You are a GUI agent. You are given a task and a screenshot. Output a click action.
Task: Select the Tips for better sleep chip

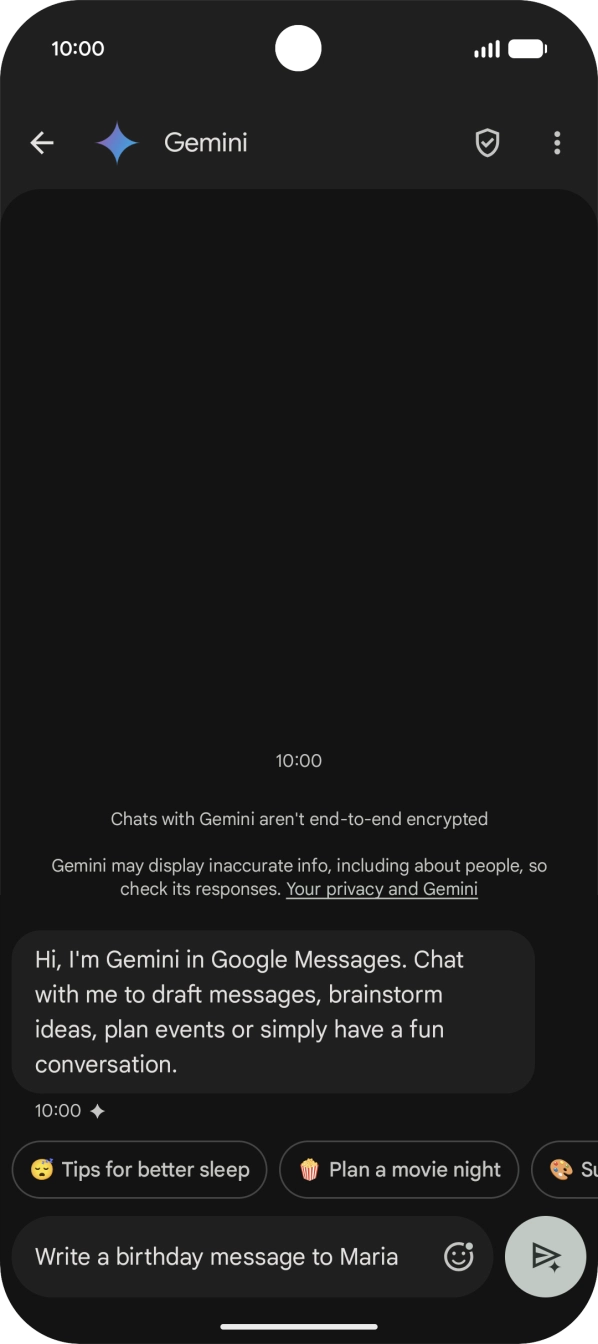pyautogui.click(x=140, y=1169)
